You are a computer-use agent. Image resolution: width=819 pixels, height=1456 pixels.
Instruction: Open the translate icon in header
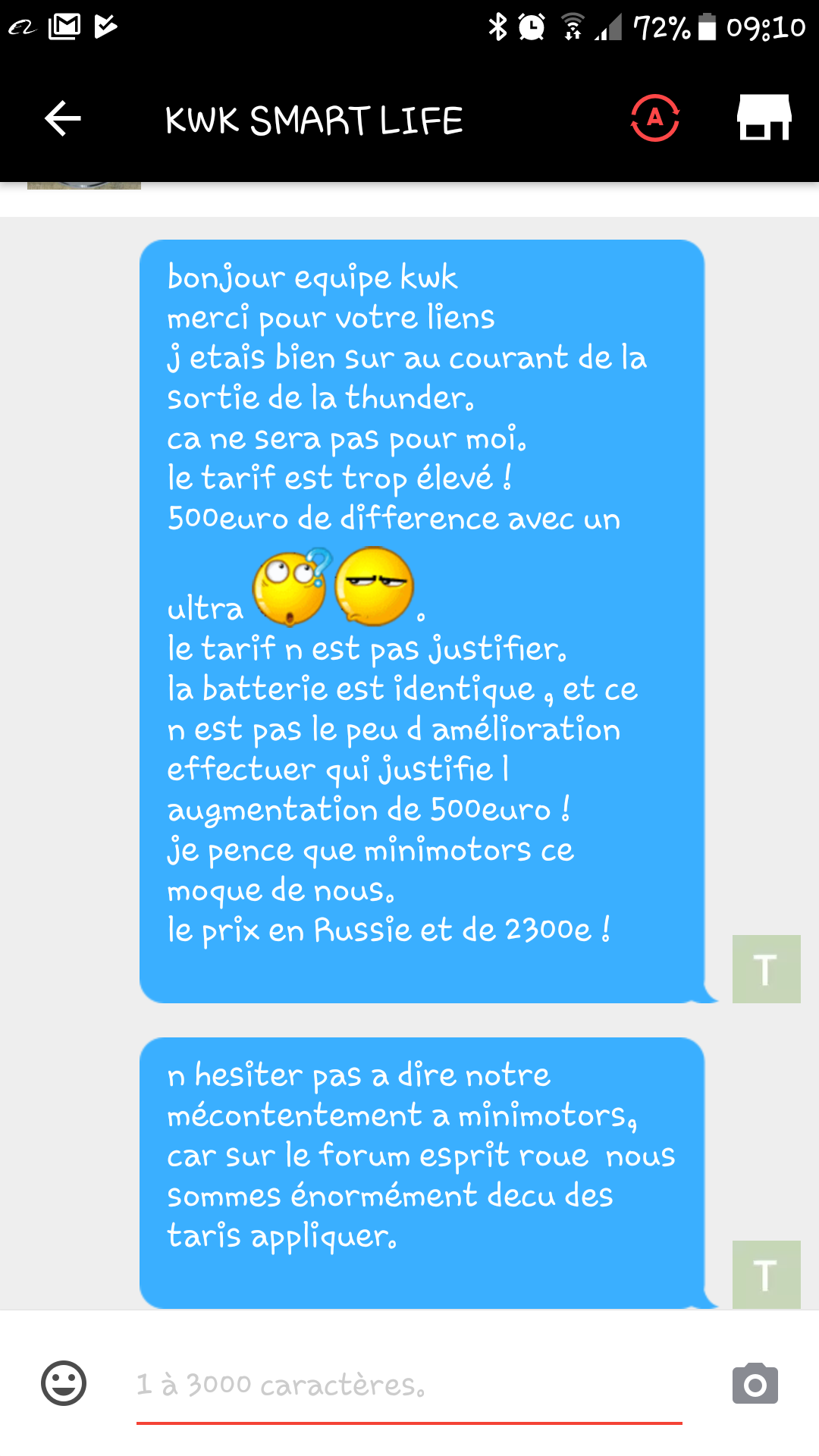[x=655, y=118]
